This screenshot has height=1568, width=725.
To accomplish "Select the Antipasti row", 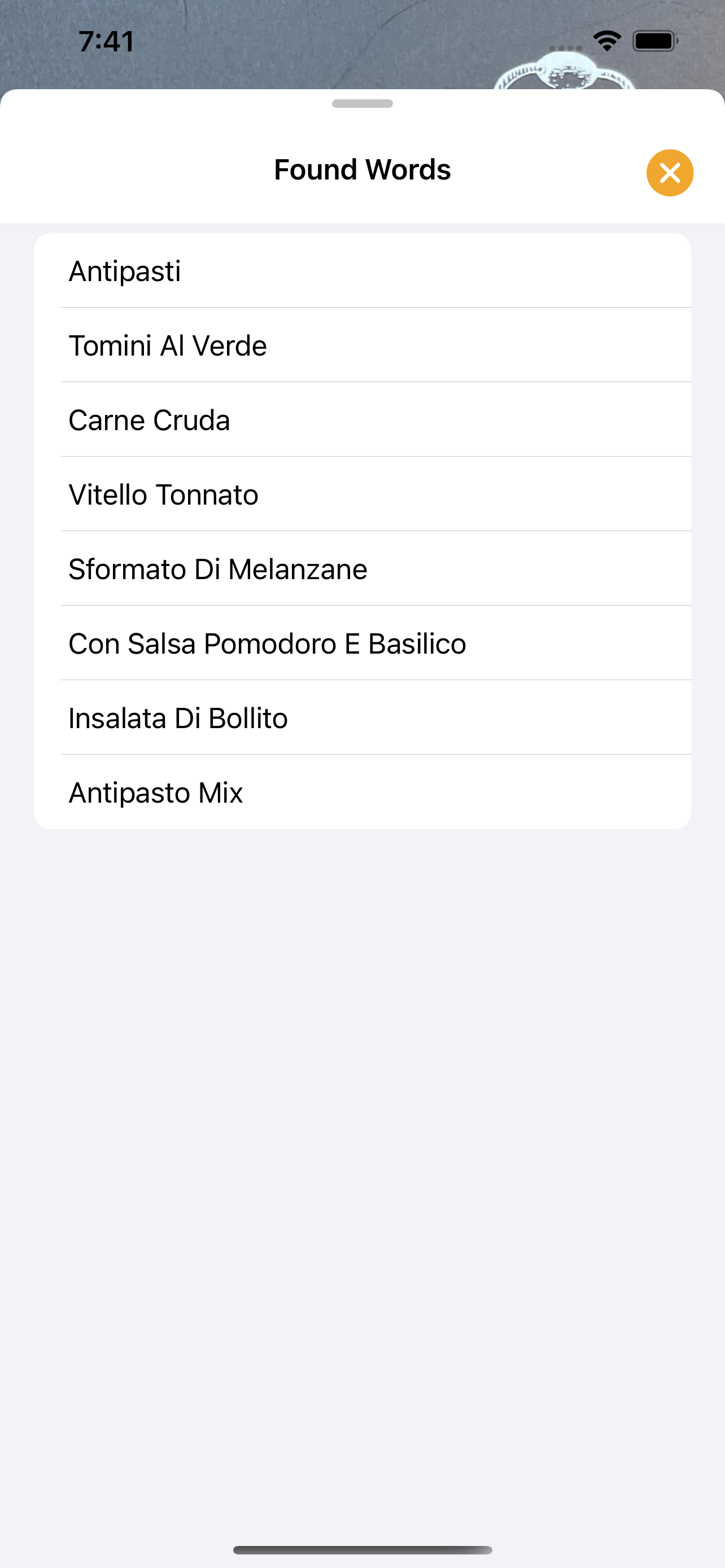I will (362, 271).
